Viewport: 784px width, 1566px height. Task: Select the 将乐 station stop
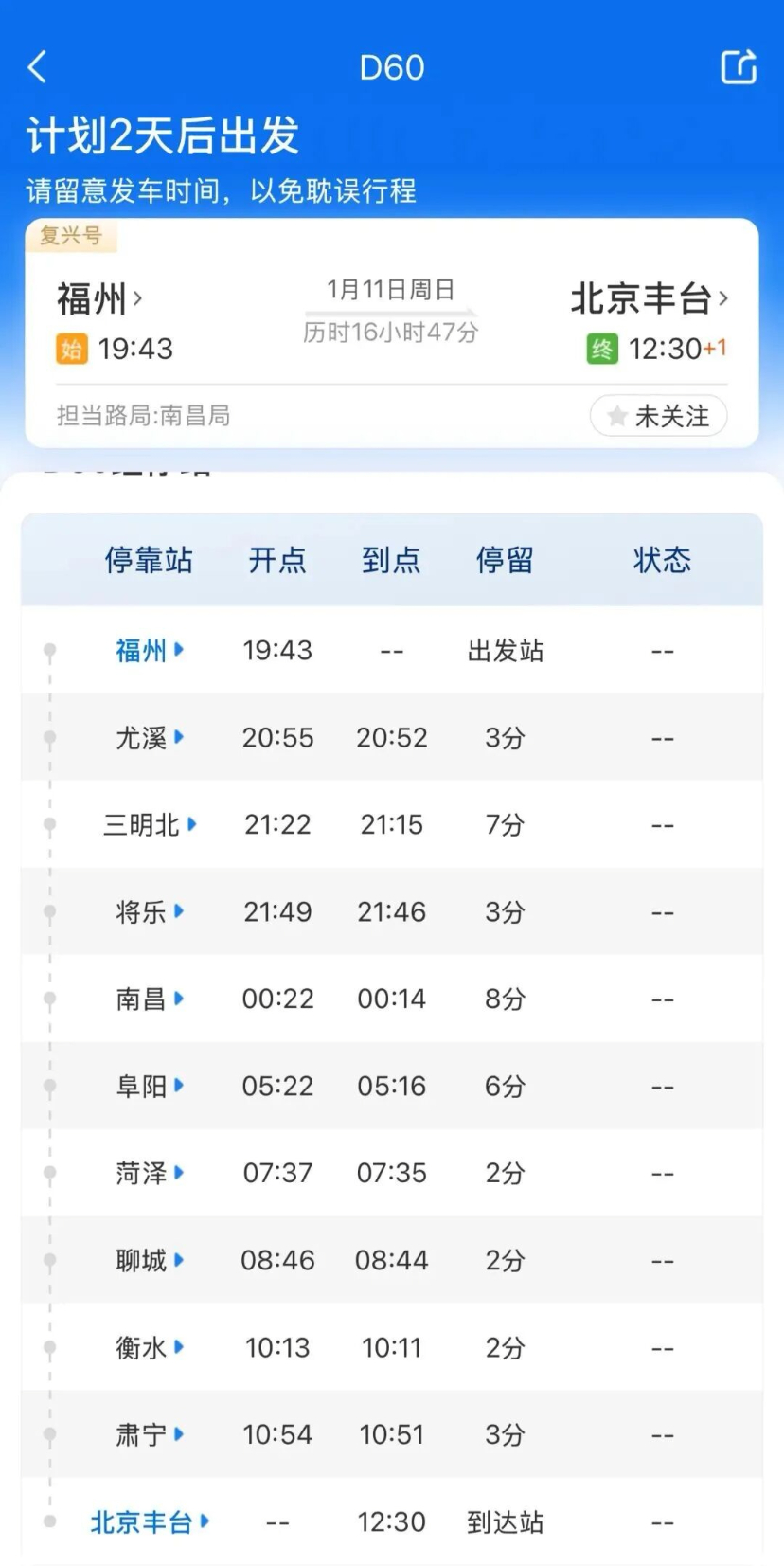149,912
